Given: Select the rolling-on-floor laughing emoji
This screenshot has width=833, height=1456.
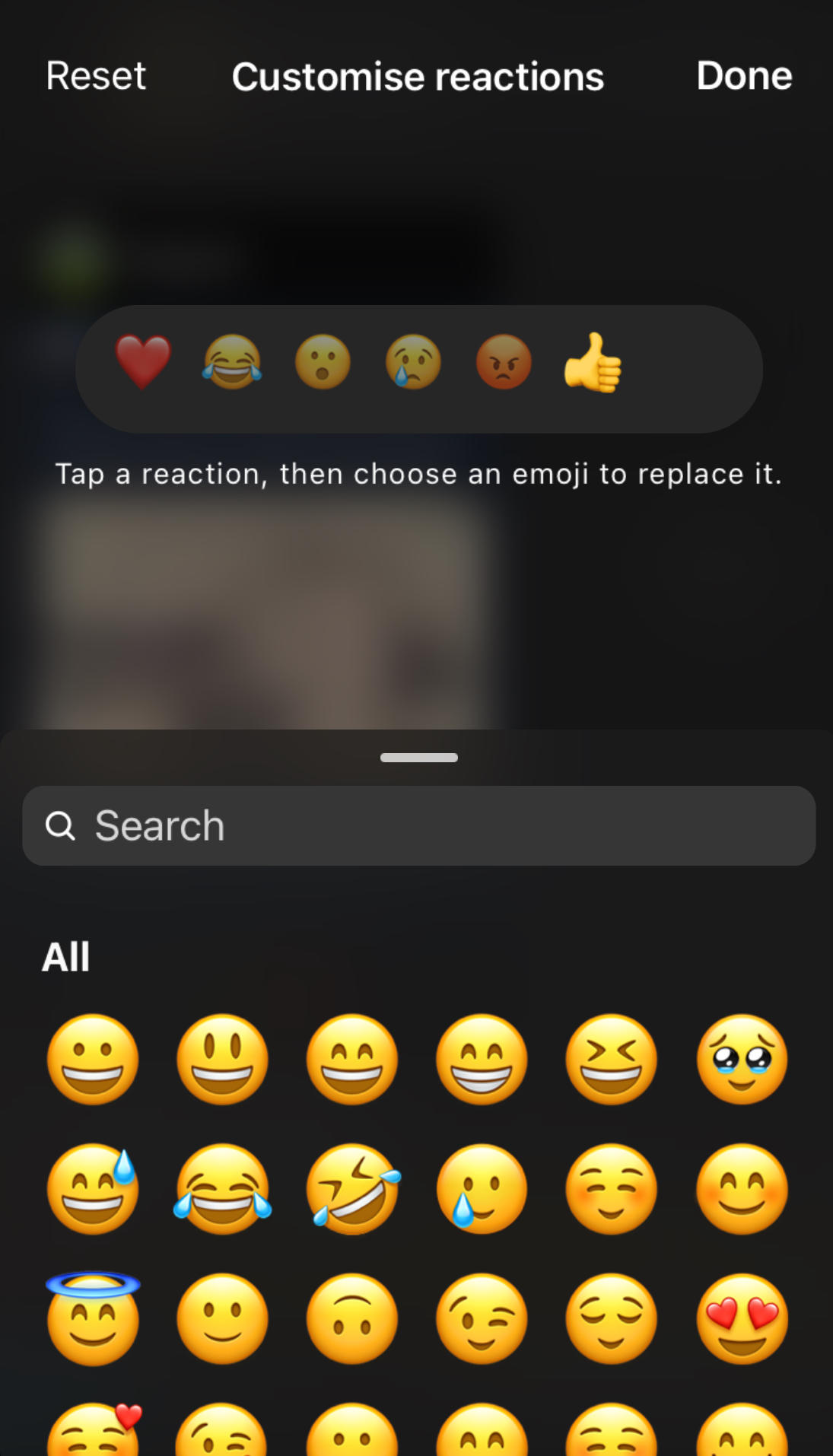Looking at the screenshot, I should (x=352, y=1189).
